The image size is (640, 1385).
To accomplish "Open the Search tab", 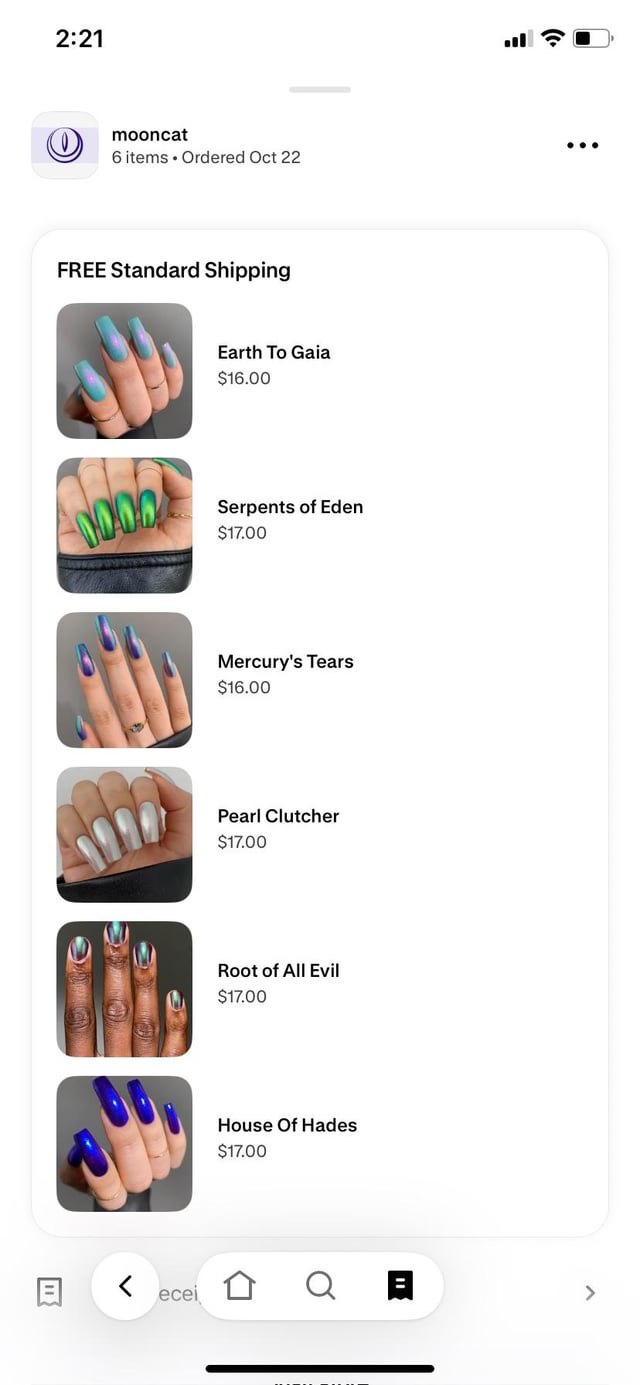I will (320, 1286).
